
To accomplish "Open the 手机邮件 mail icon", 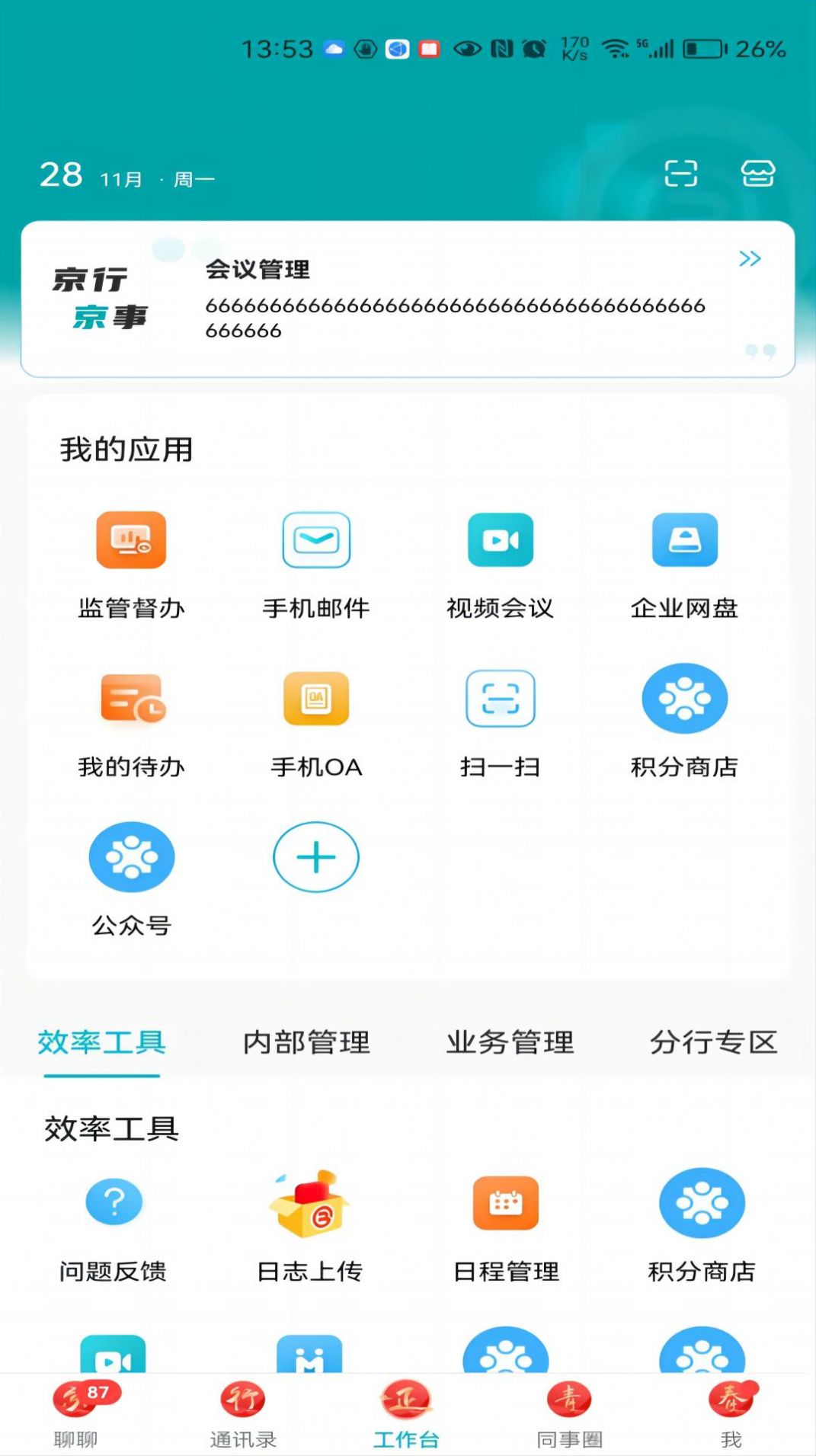I will (x=315, y=540).
